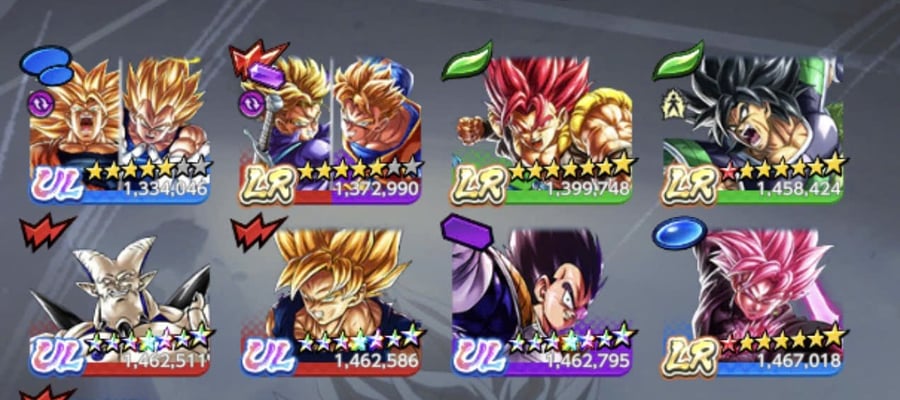Screen dimensions: 900x400
Task: Pick the UL character card rated 1,462,795
Action: [542, 303]
